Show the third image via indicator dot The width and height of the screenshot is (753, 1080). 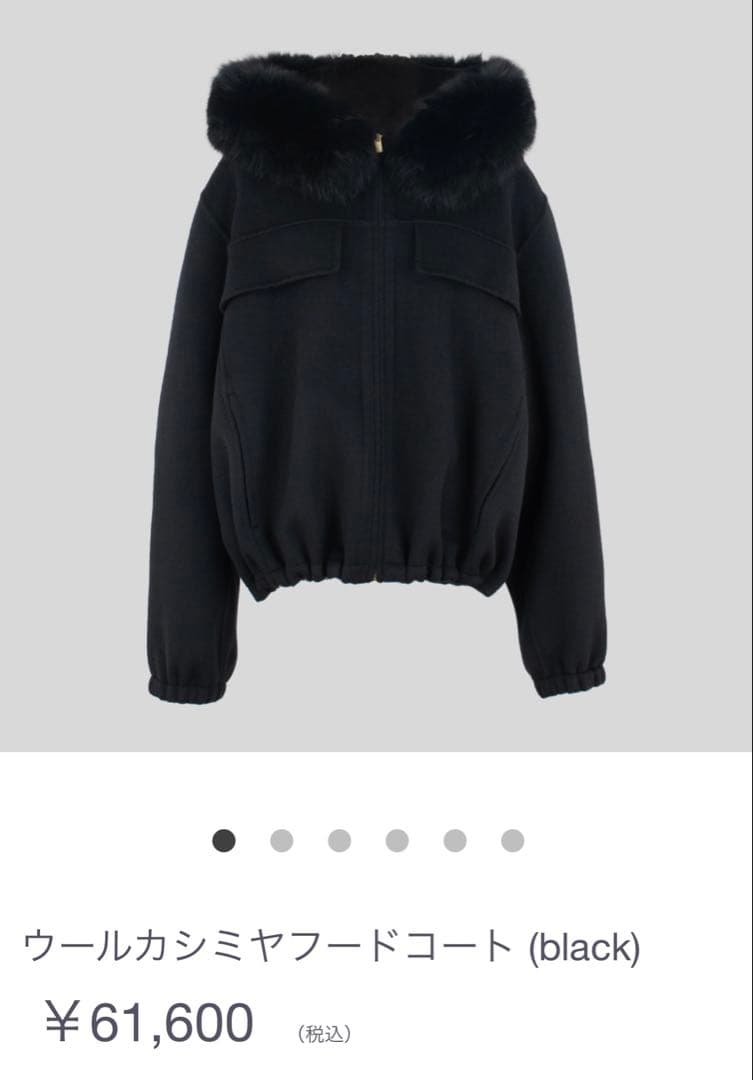pyautogui.click(x=340, y=841)
